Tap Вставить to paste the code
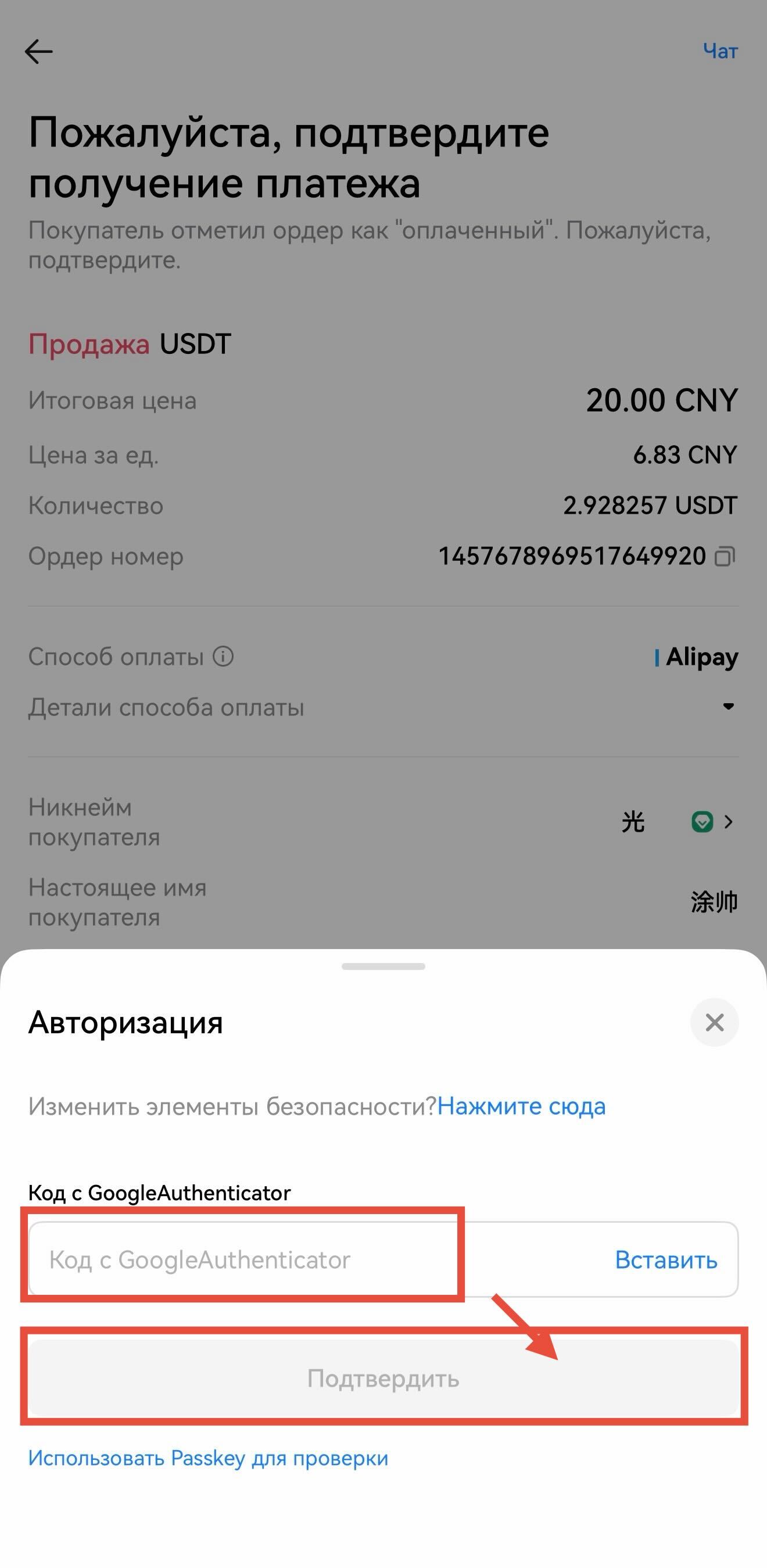The height and width of the screenshot is (1568, 767). (x=666, y=1259)
